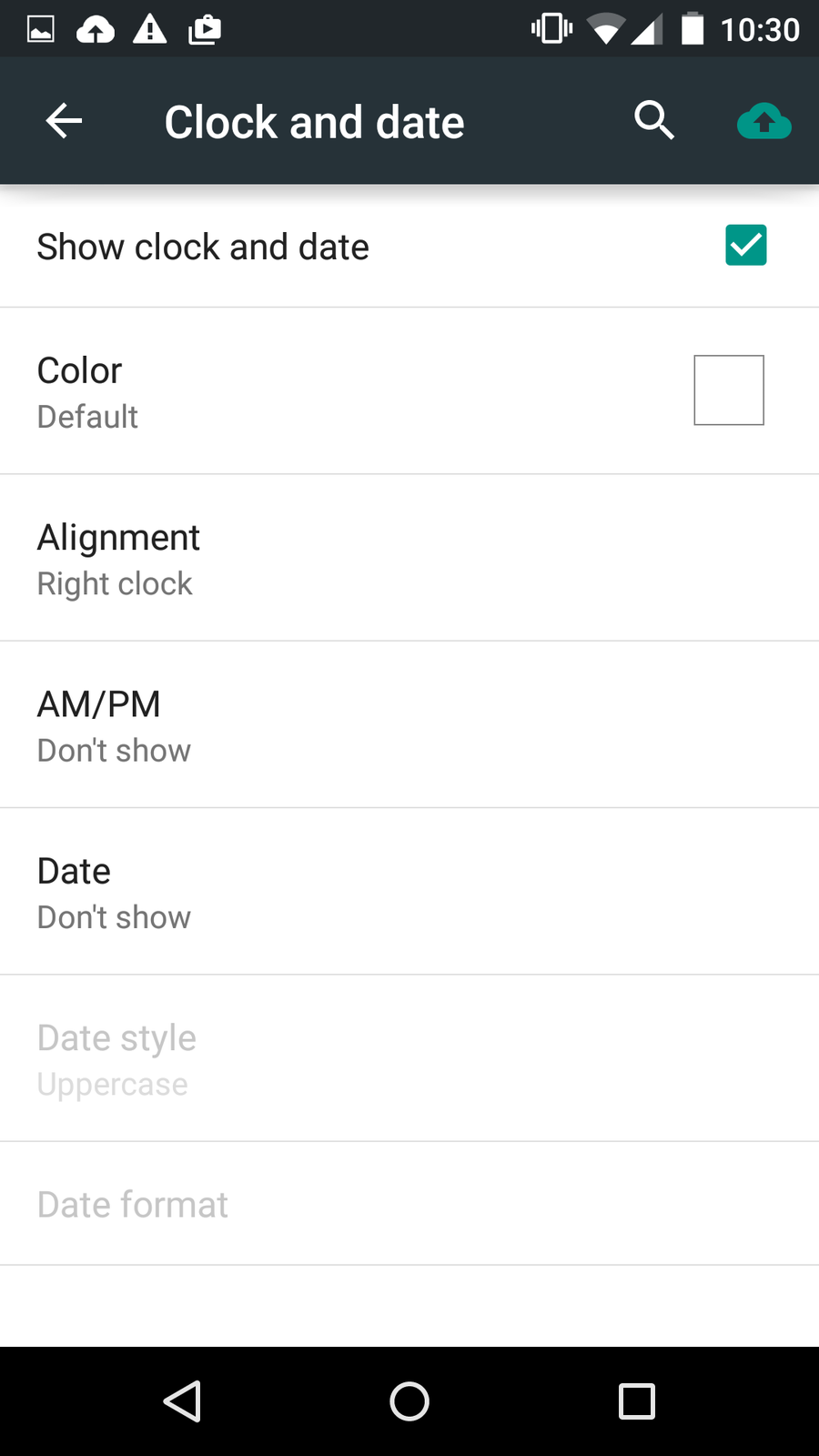Open the Color setting

click(409, 391)
